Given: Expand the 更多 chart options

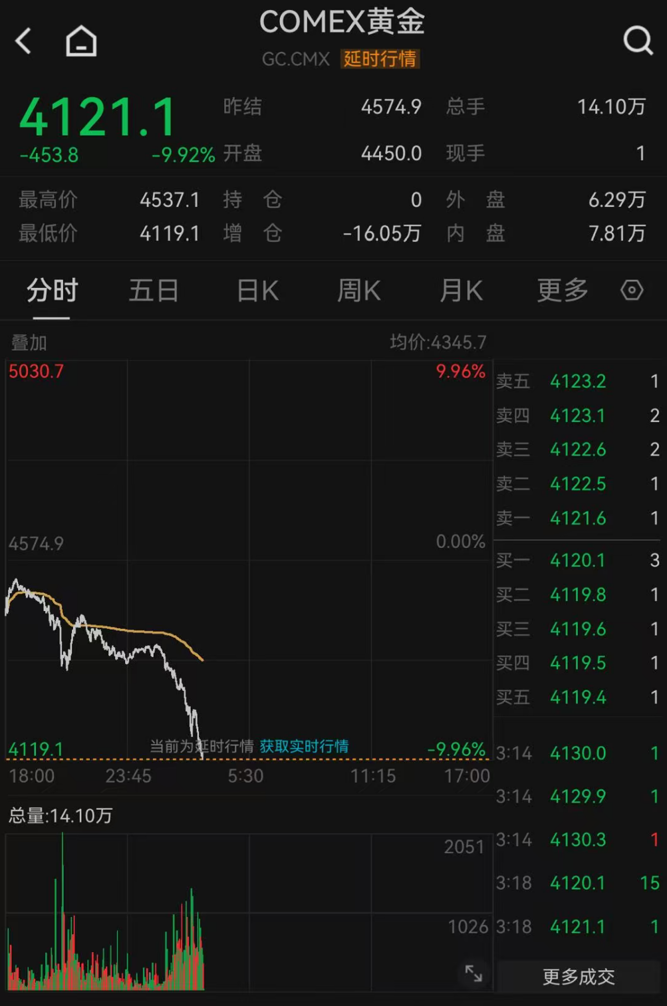Looking at the screenshot, I should click(562, 291).
